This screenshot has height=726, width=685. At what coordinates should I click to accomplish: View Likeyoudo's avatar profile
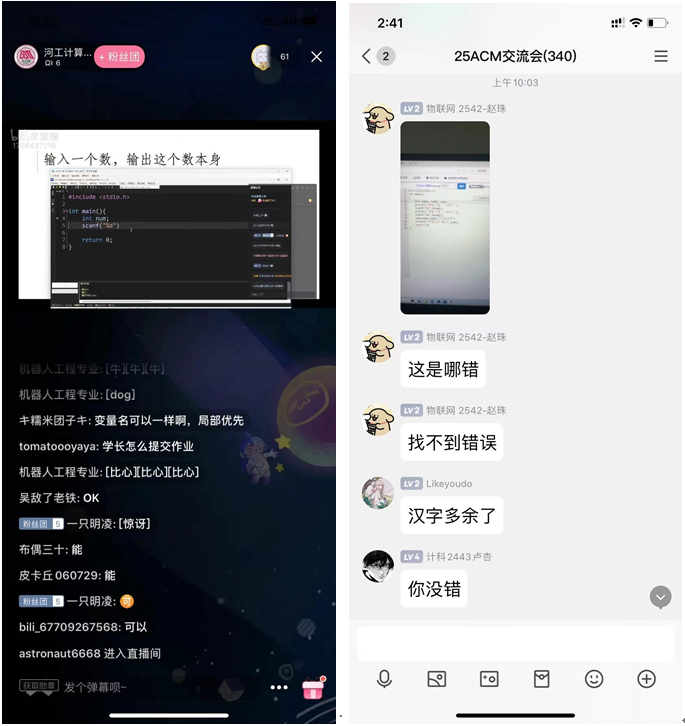click(378, 492)
